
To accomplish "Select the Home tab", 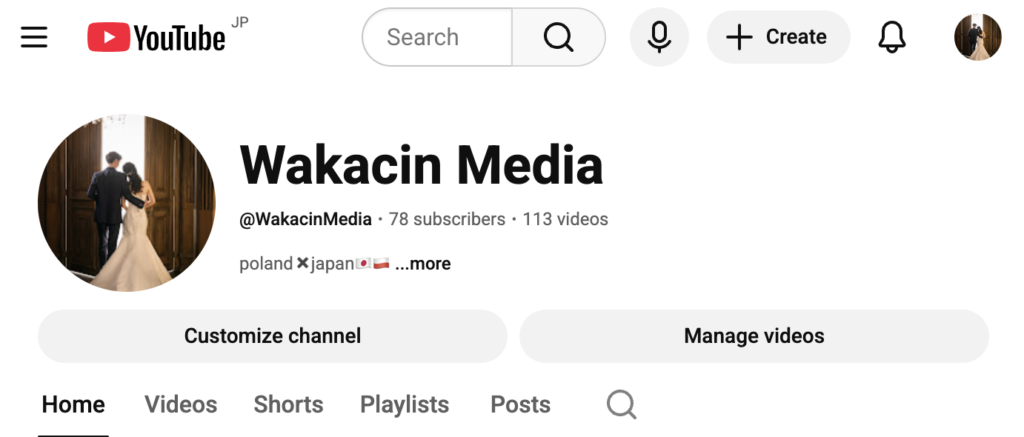I will (73, 405).
